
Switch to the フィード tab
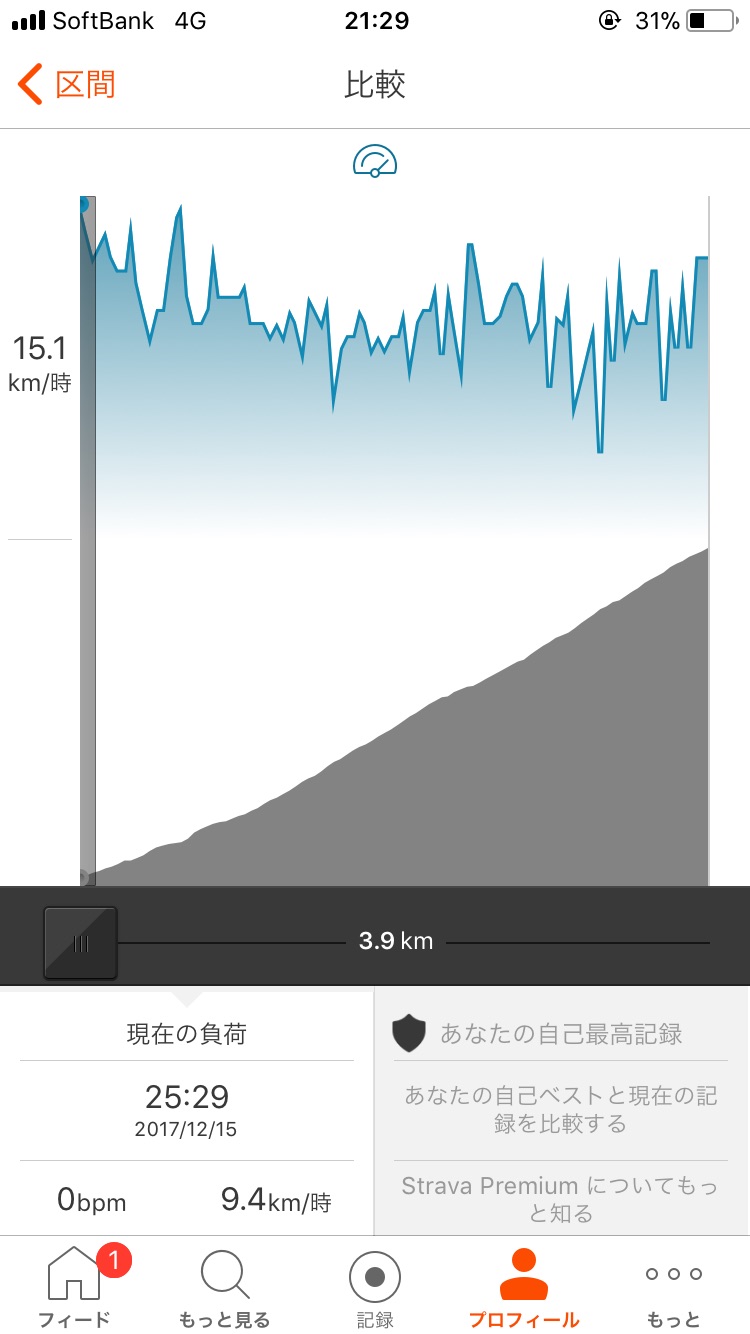coord(75,1285)
